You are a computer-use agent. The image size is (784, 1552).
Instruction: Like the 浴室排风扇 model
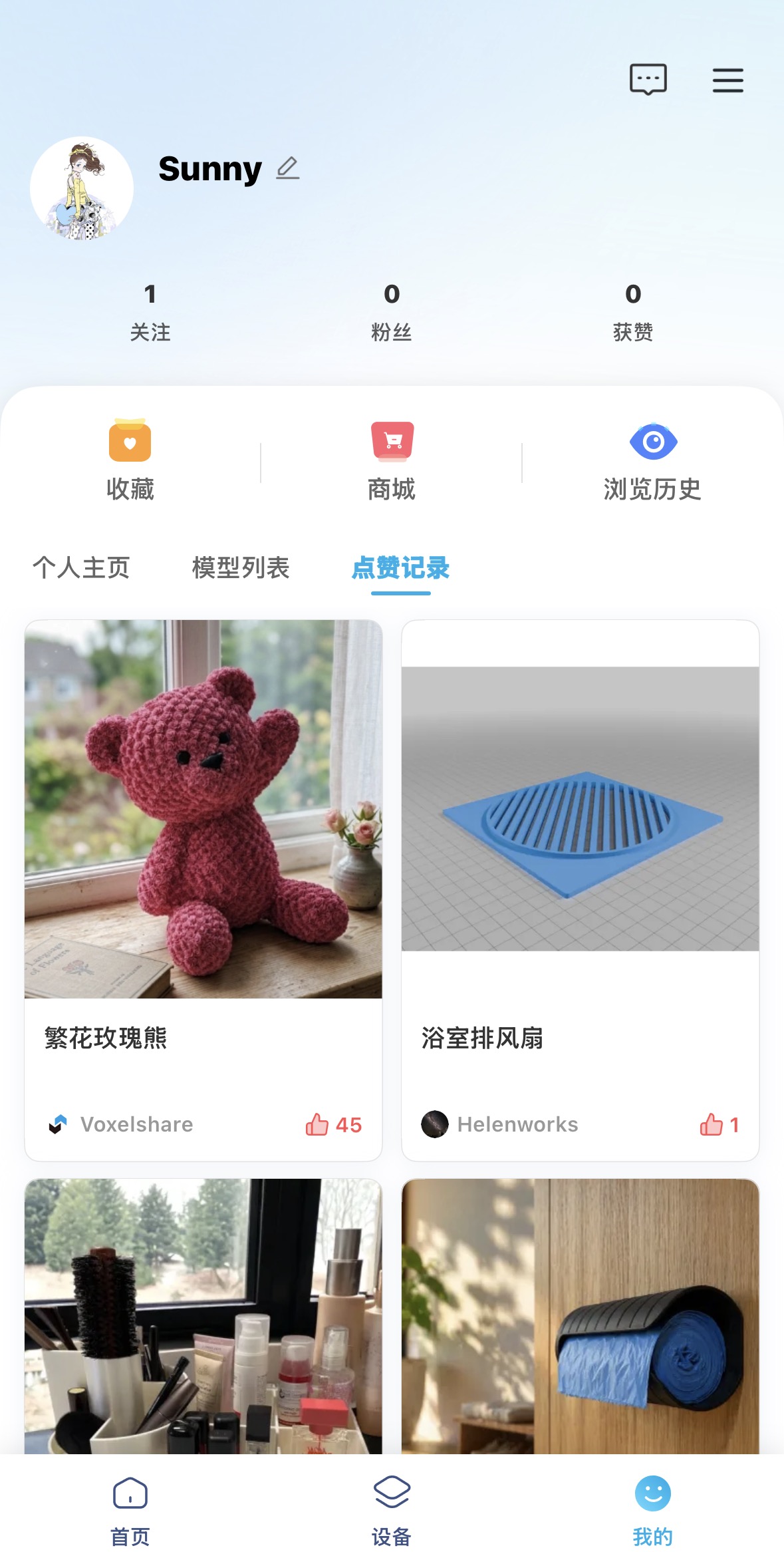coord(719,1125)
